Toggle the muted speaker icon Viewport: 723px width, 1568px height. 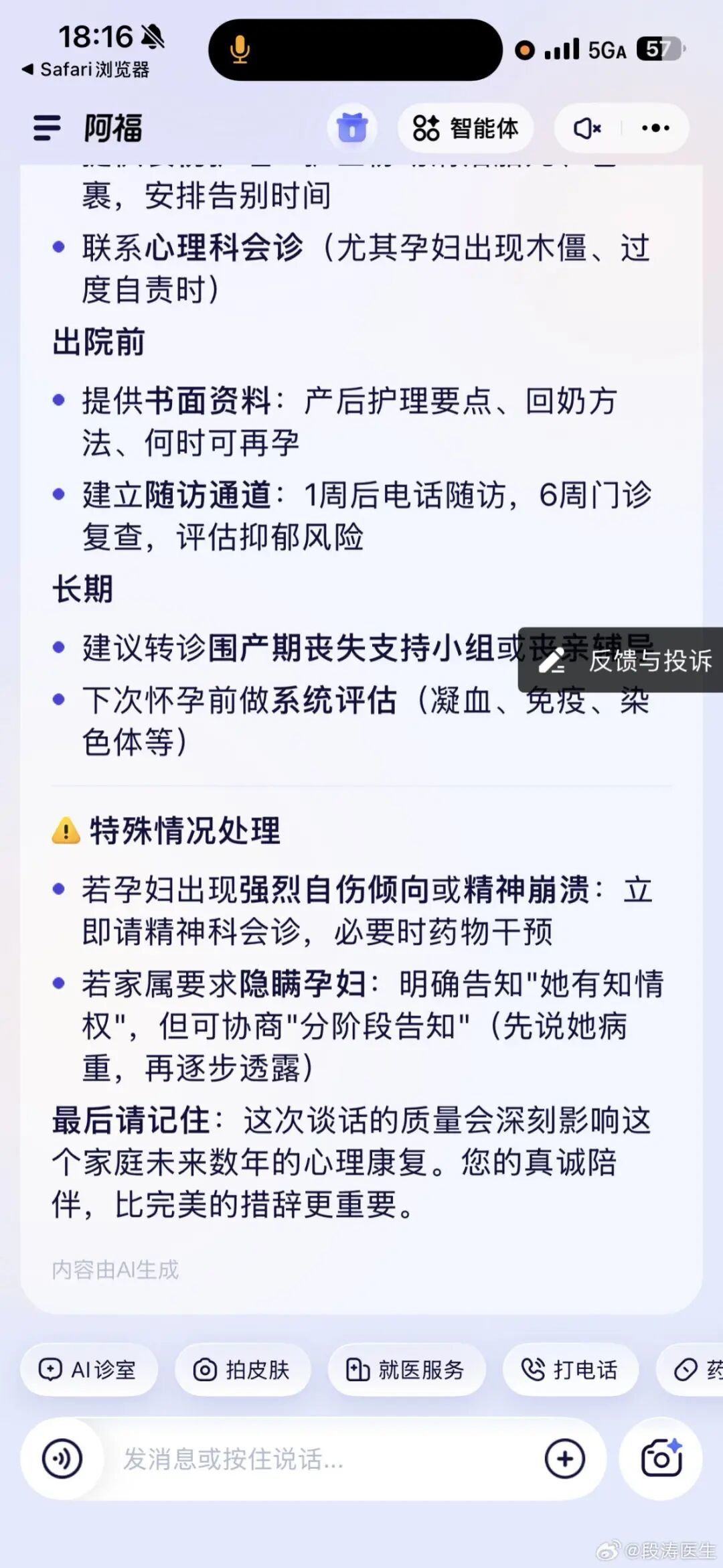point(587,128)
